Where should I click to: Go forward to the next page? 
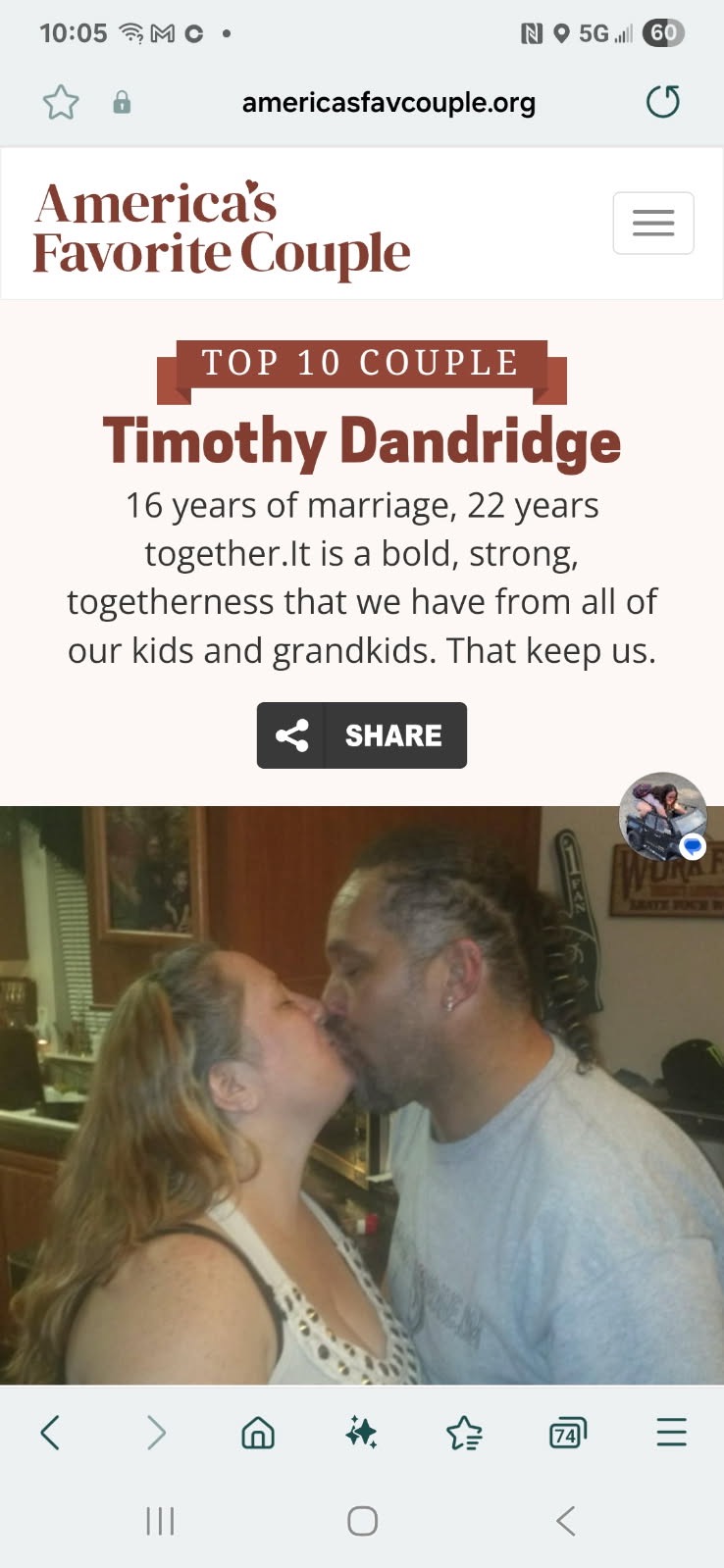[156, 1433]
